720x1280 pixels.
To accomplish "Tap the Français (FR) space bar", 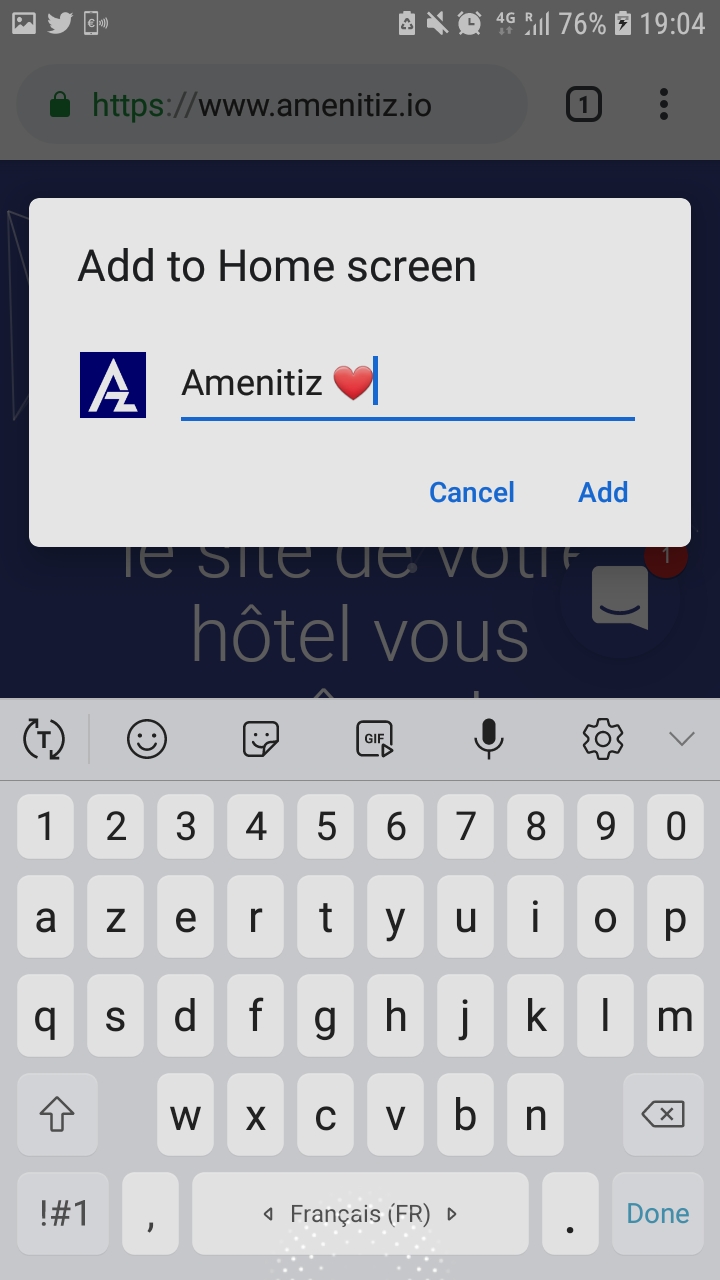I will tap(360, 1213).
